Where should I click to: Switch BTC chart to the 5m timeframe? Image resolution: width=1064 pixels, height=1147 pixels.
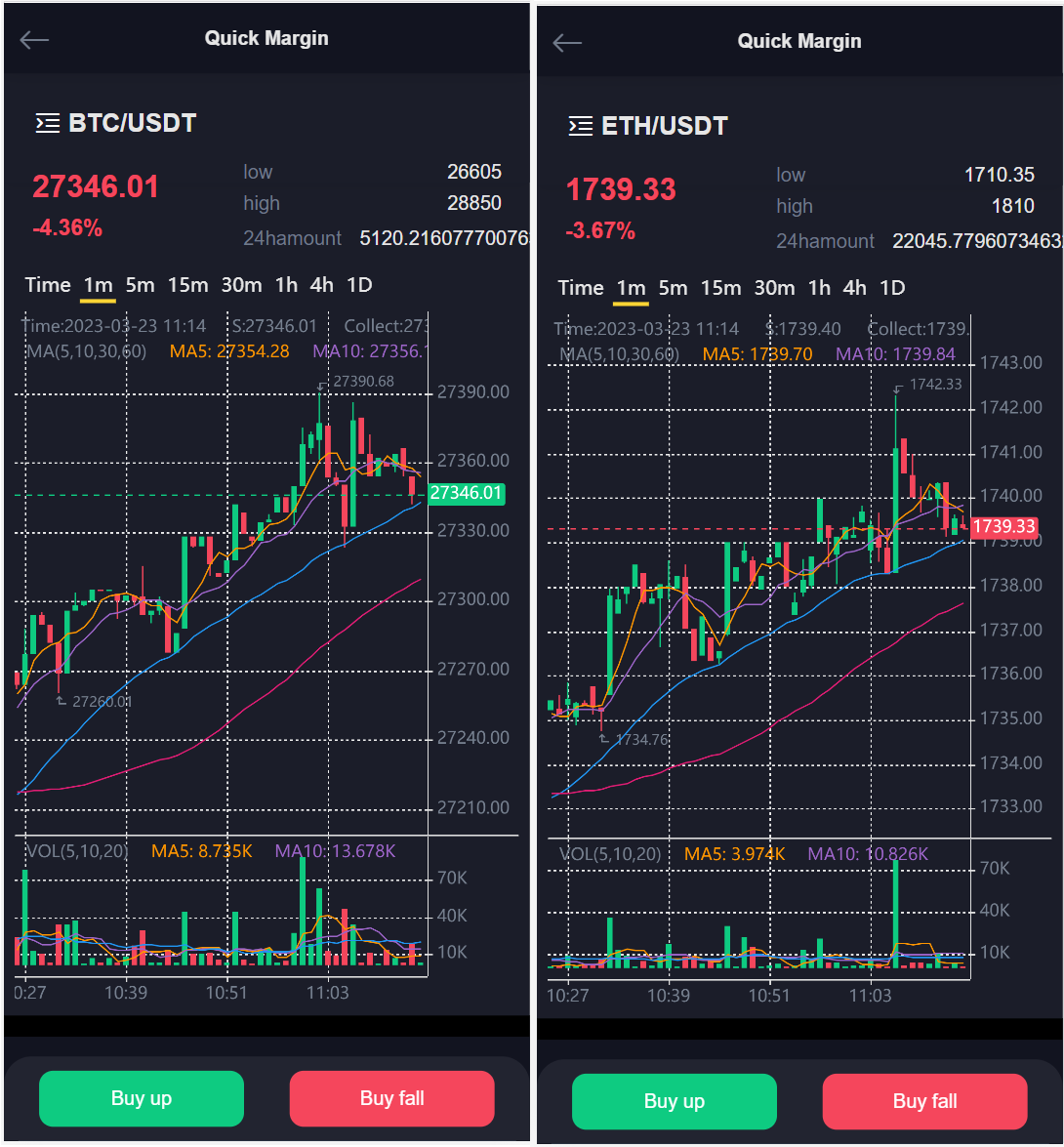(139, 285)
